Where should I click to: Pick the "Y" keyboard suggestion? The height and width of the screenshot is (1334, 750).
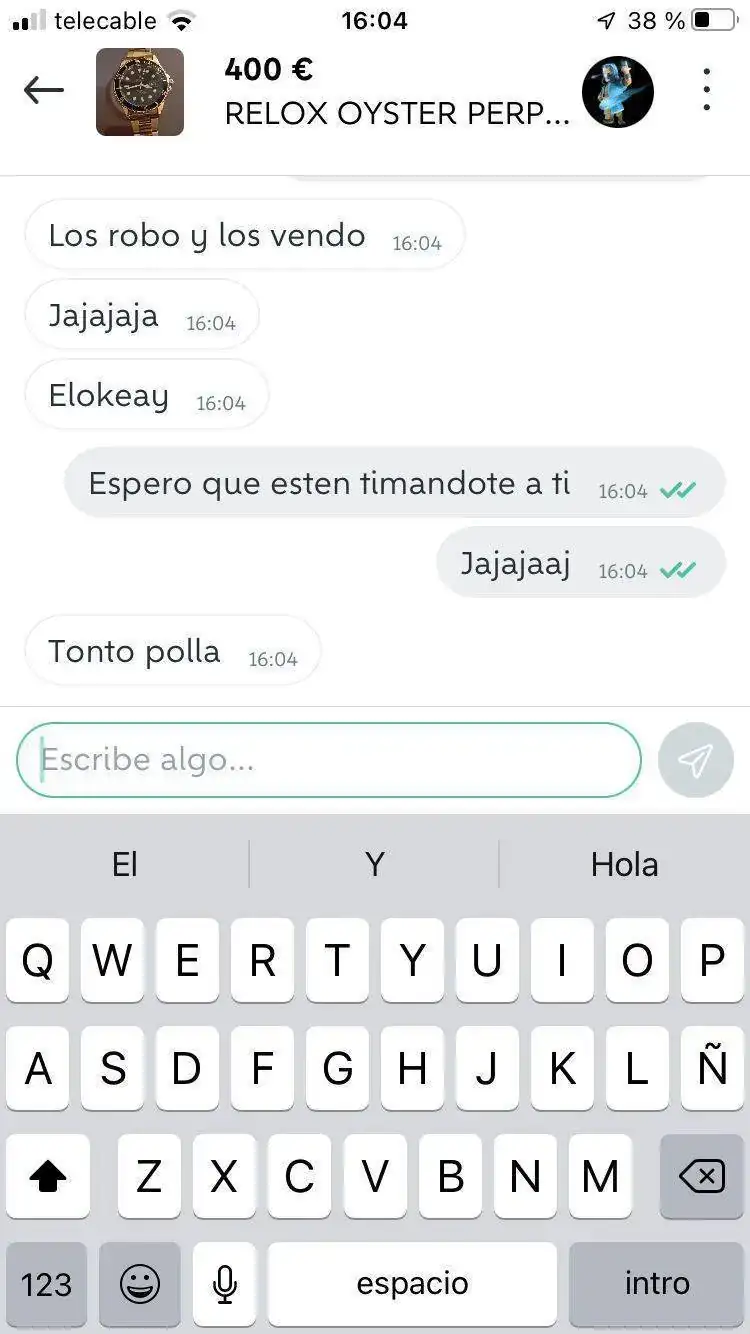pos(375,864)
